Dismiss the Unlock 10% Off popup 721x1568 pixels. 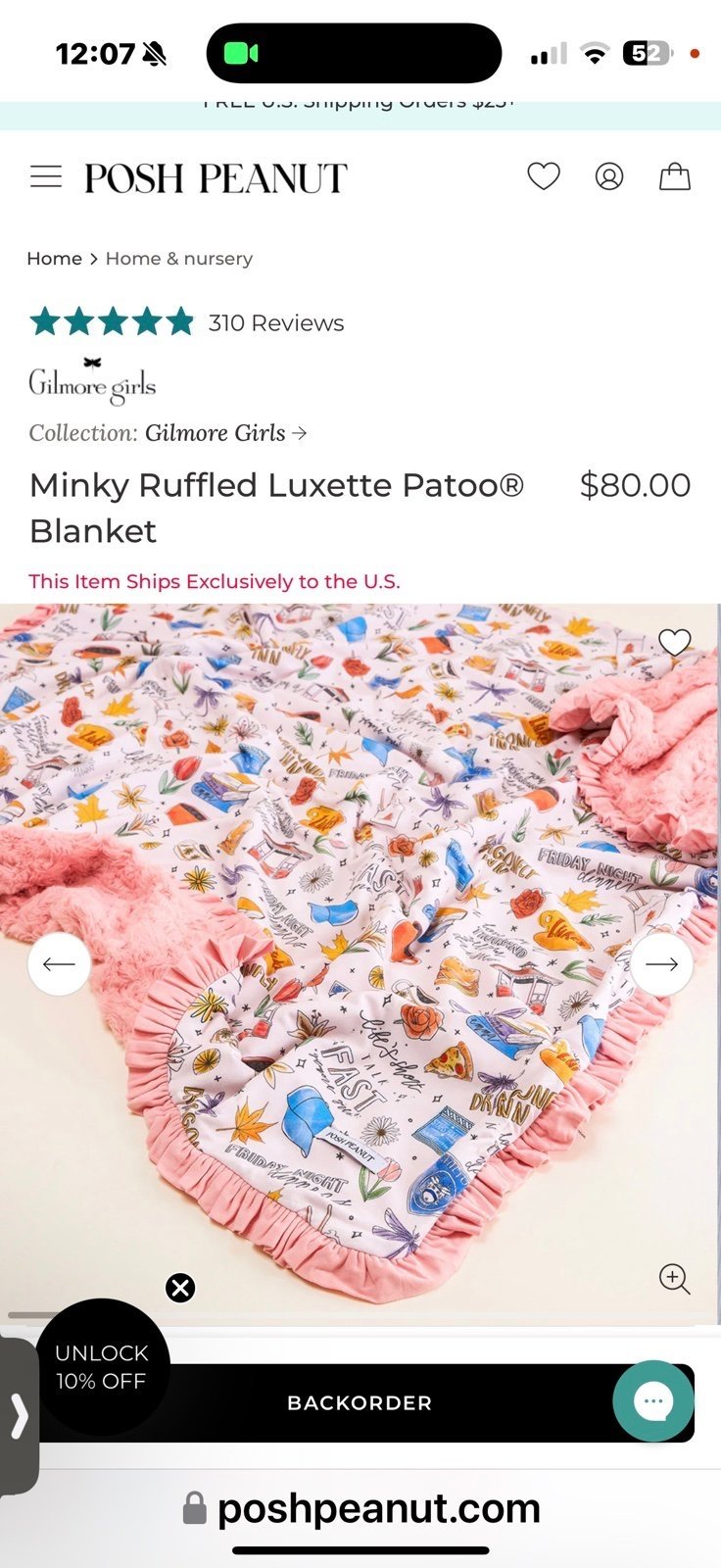point(180,1288)
